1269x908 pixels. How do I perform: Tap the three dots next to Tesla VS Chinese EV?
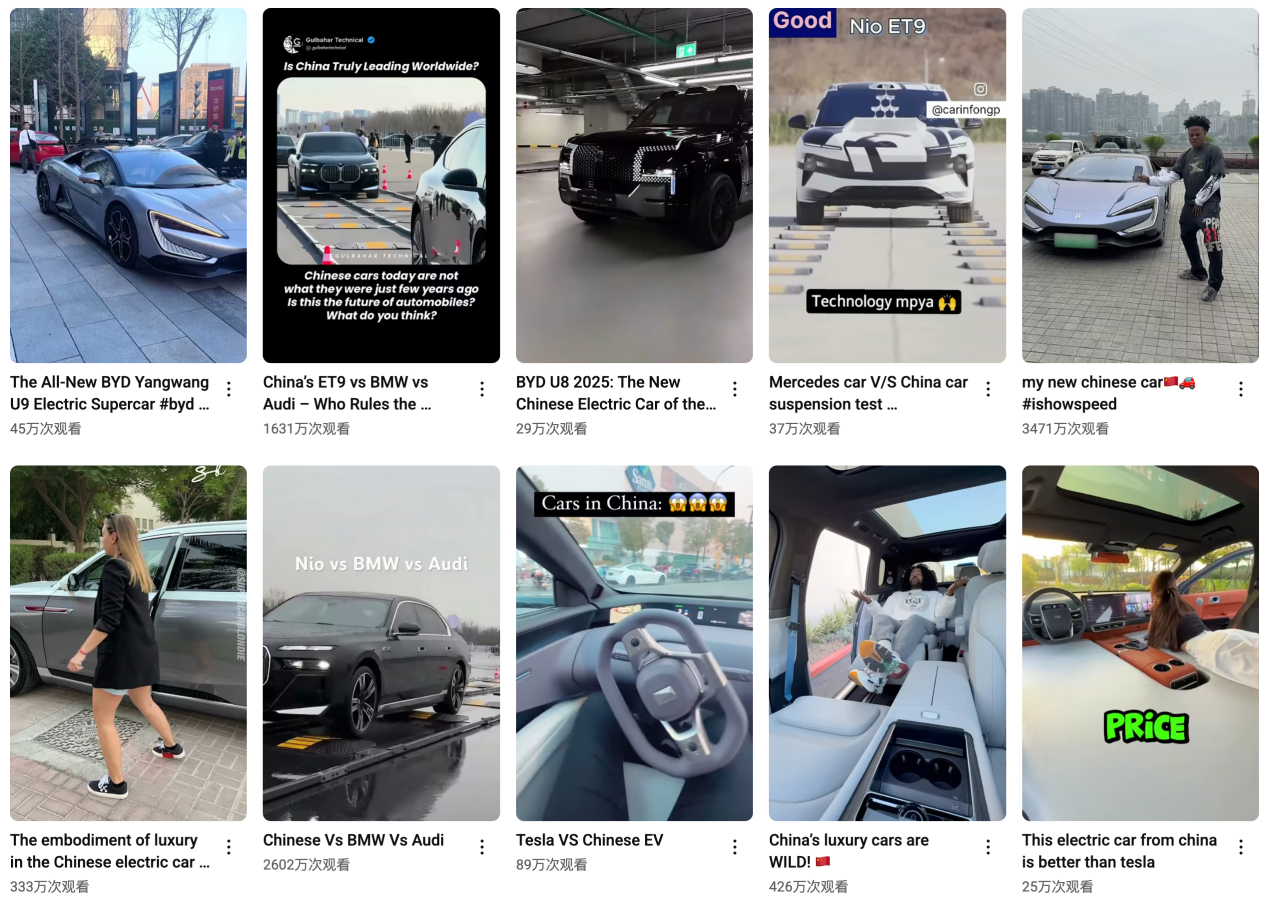pyautogui.click(x=735, y=847)
